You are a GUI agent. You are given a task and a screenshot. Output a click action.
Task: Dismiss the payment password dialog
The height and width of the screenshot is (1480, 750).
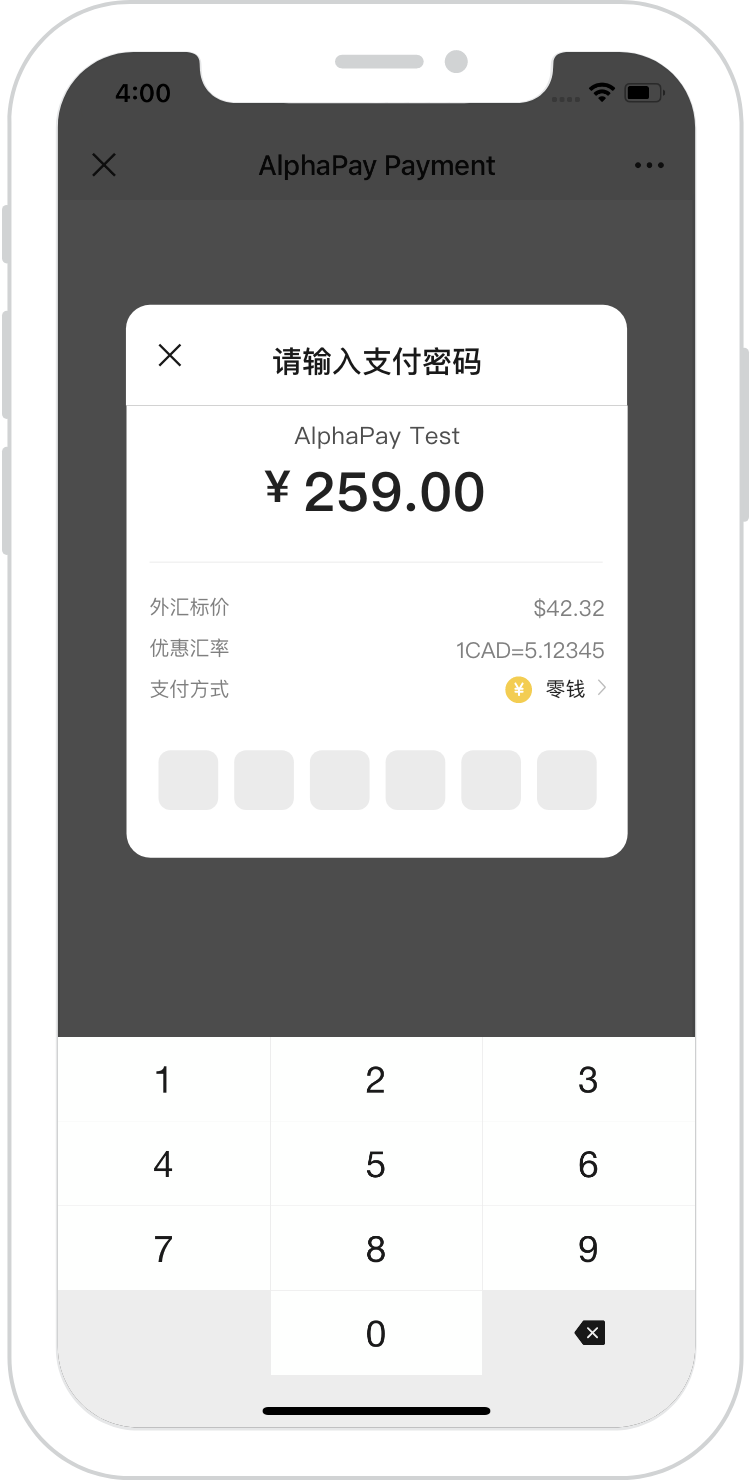point(170,355)
